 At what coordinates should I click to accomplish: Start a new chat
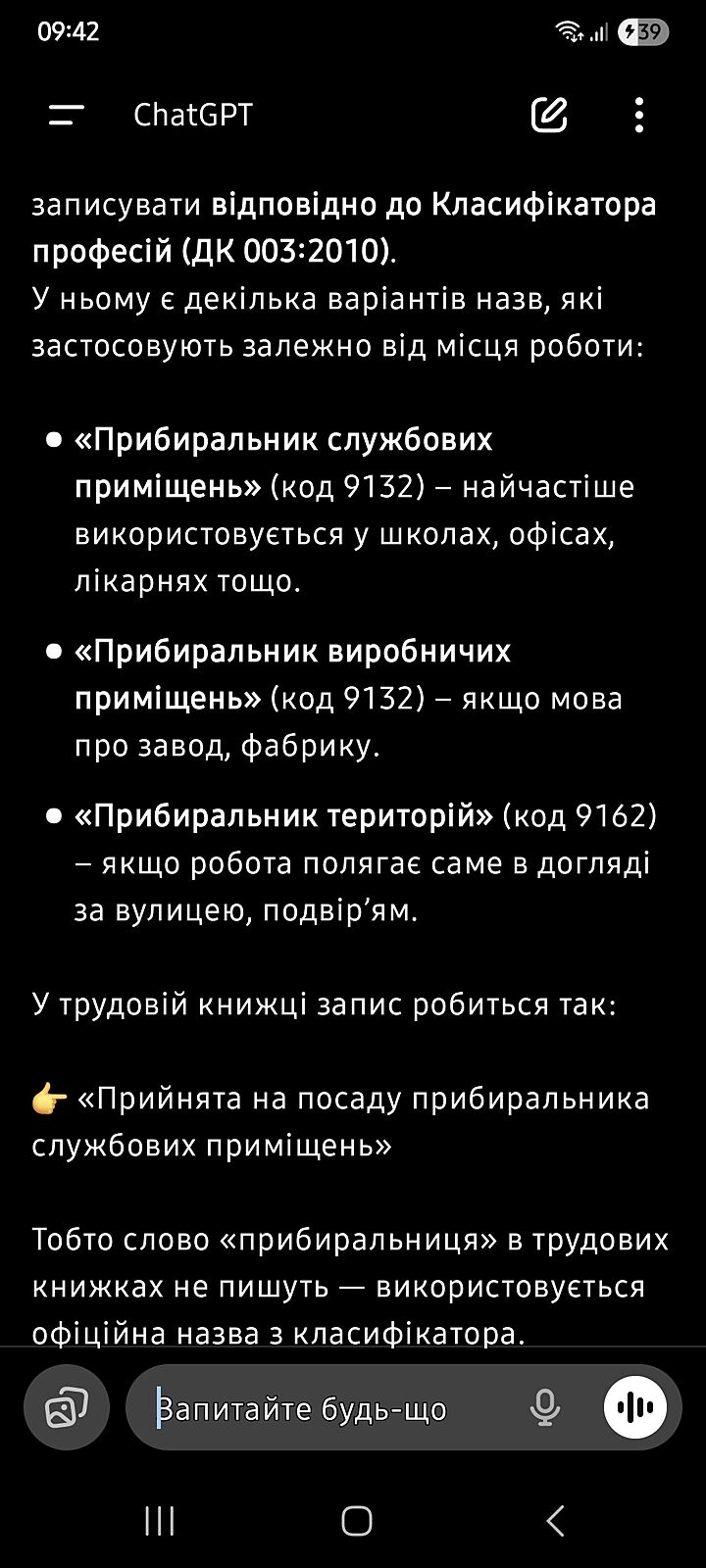tap(549, 116)
